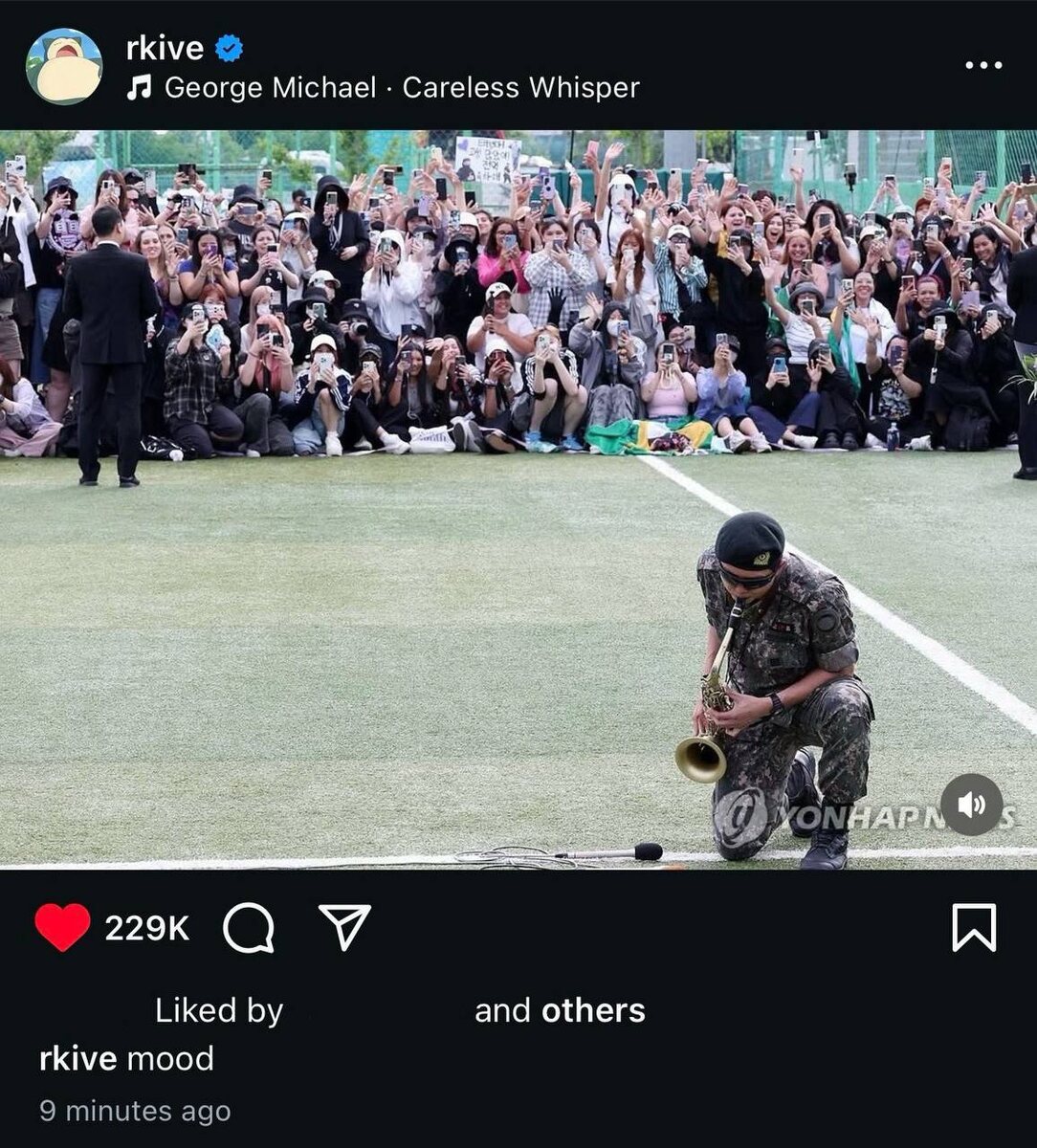Toggle the sound on the post

click(x=971, y=805)
